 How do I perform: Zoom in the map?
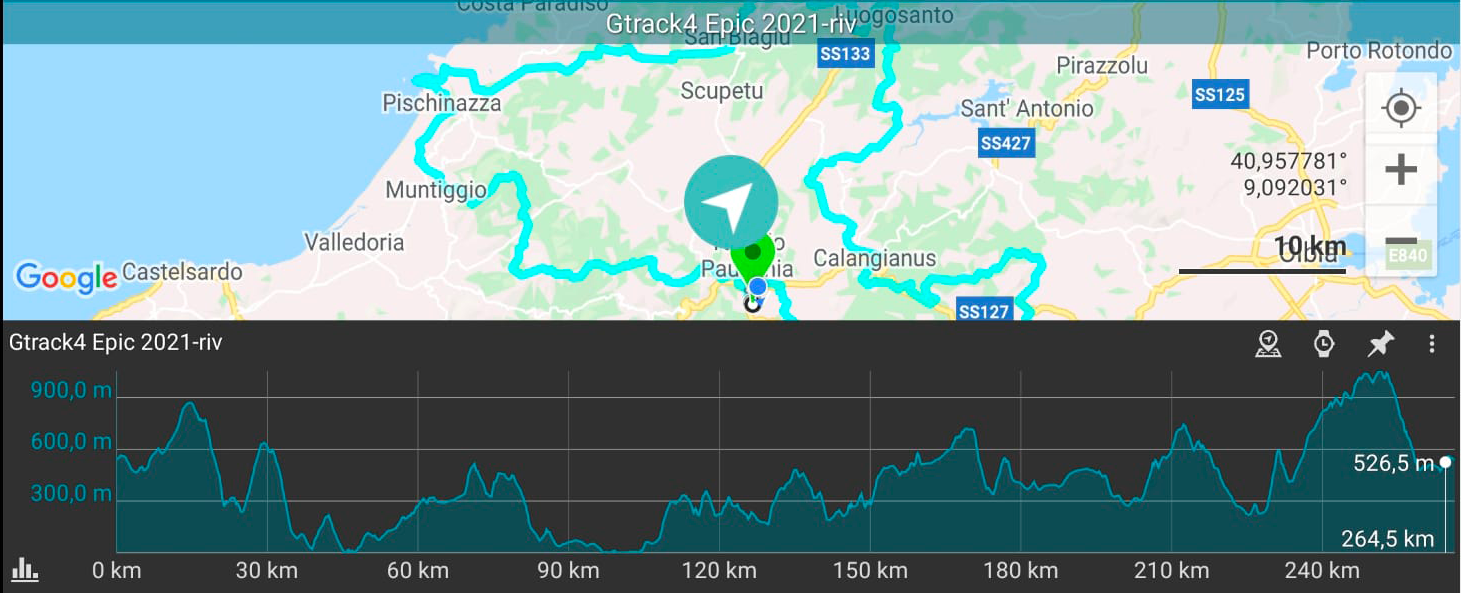1401,170
